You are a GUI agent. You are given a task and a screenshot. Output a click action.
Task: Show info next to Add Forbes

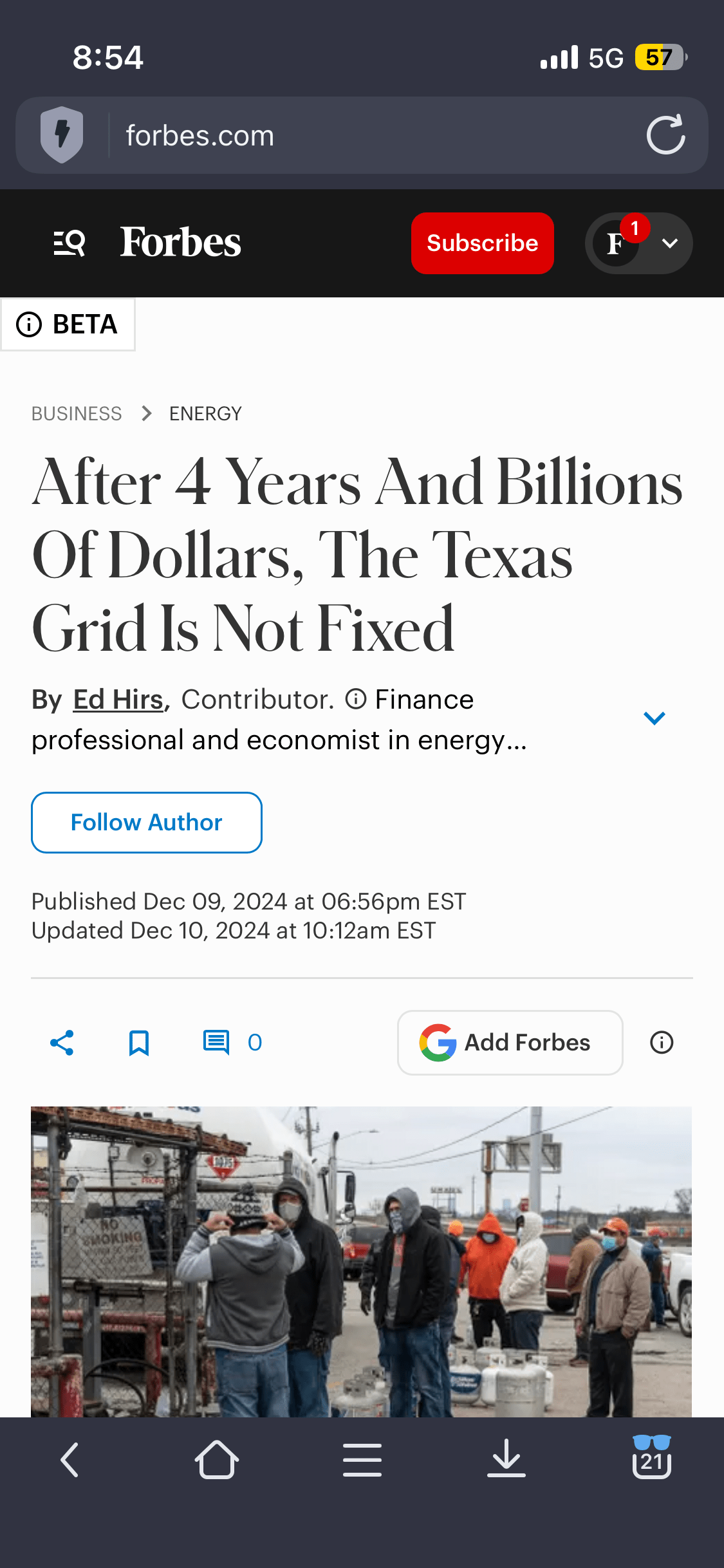click(662, 1043)
